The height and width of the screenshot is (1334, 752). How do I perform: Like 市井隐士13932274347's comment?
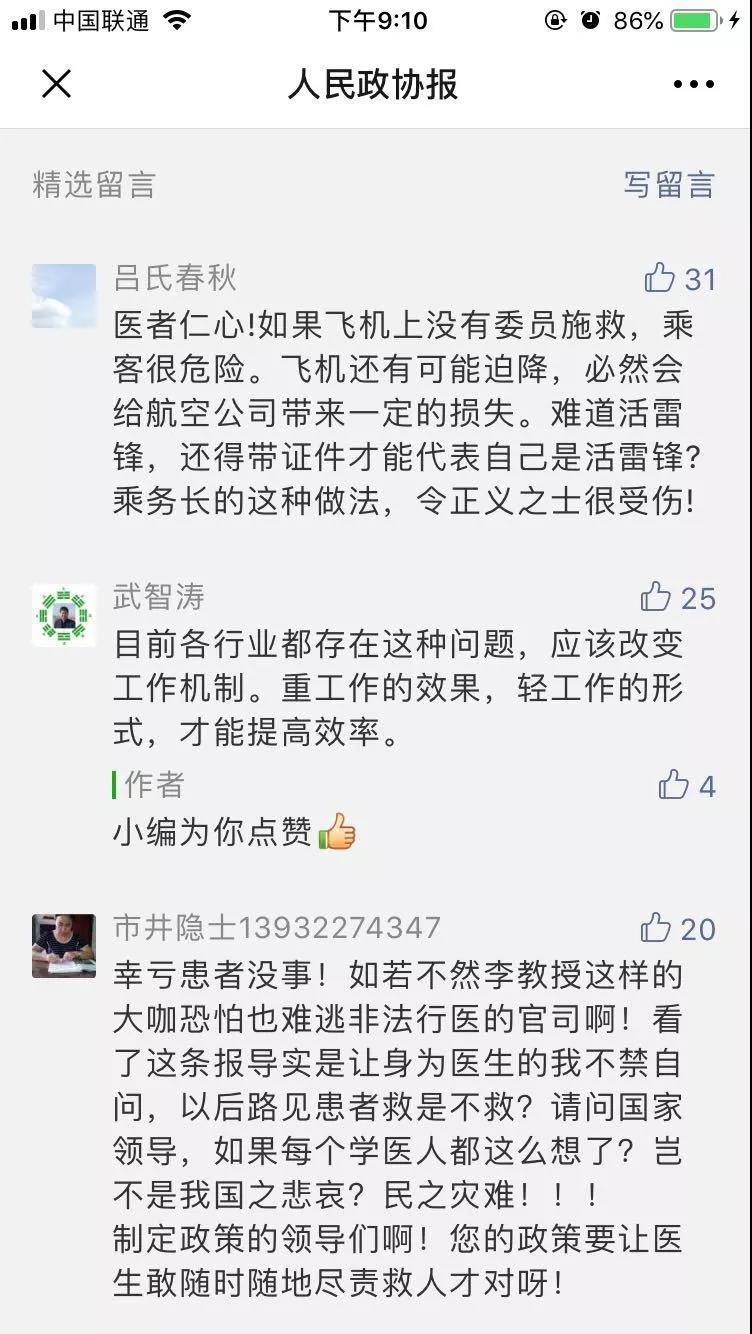pos(656,927)
